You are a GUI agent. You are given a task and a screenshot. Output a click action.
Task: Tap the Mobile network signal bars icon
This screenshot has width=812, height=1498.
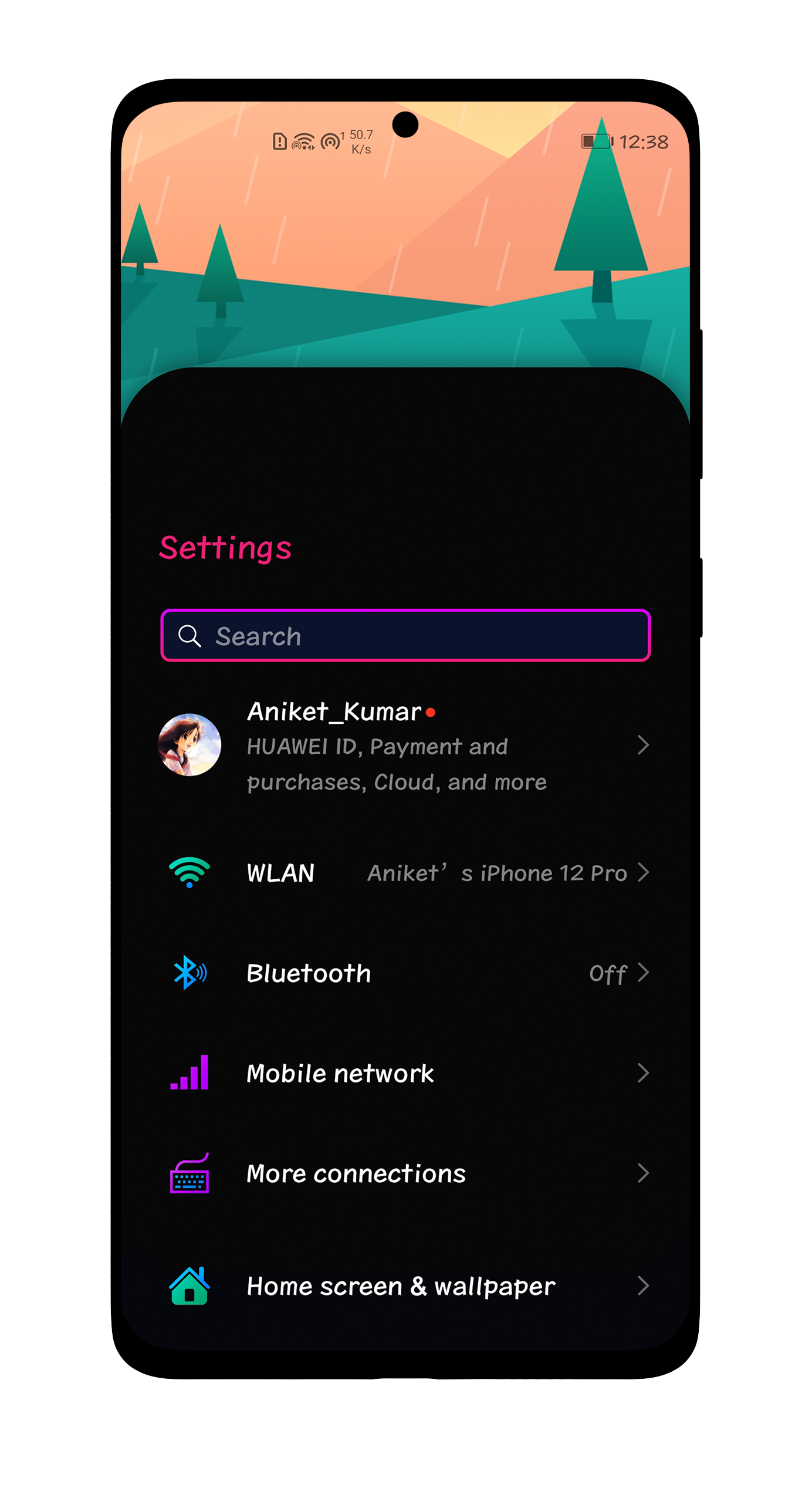[x=189, y=1073]
